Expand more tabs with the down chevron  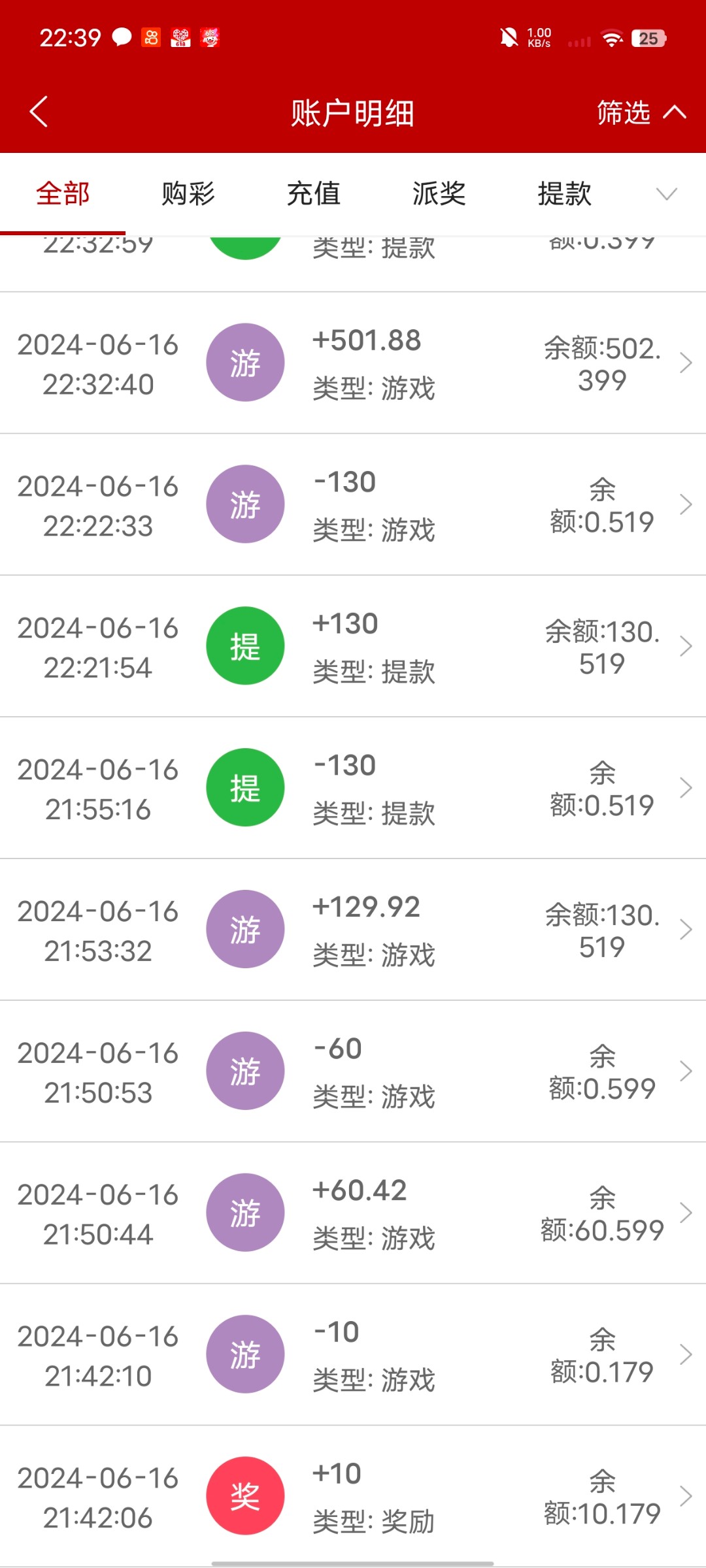point(666,194)
